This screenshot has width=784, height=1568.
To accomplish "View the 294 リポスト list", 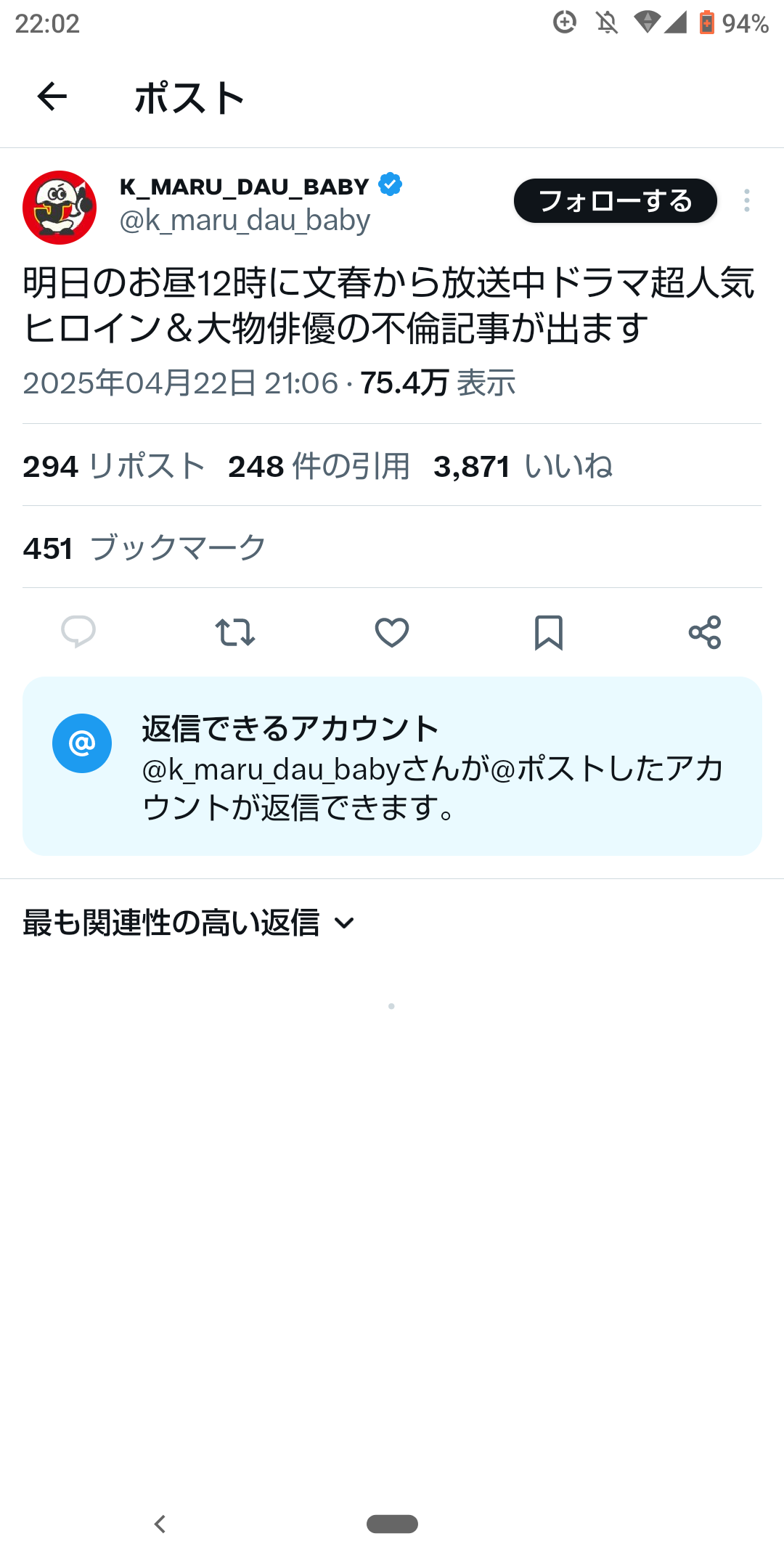I will click(114, 466).
